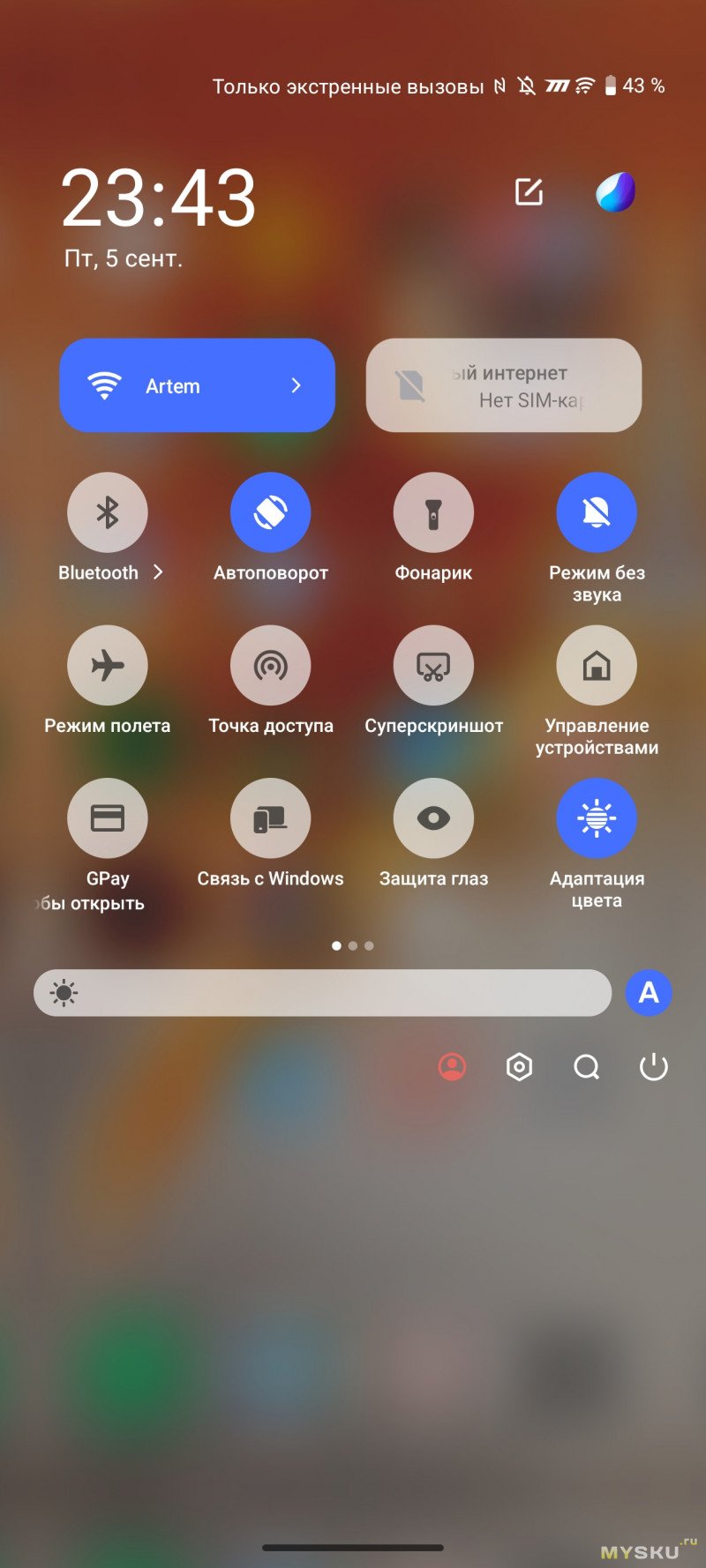Turn on Защита глаз eye protection
Screen dimensions: 706x1568
[x=433, y=818]
